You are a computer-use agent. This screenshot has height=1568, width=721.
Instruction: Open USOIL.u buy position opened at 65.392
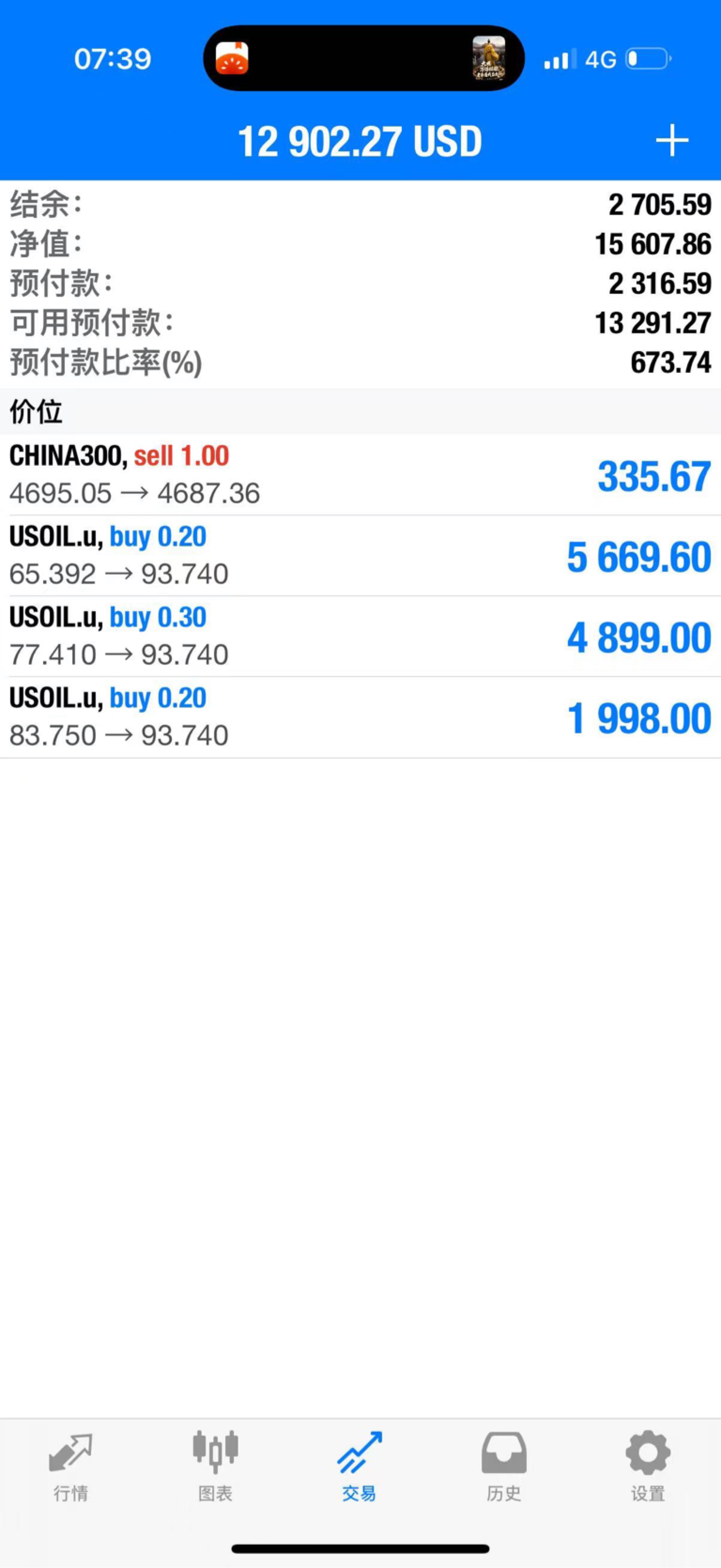tap(360, 556)
